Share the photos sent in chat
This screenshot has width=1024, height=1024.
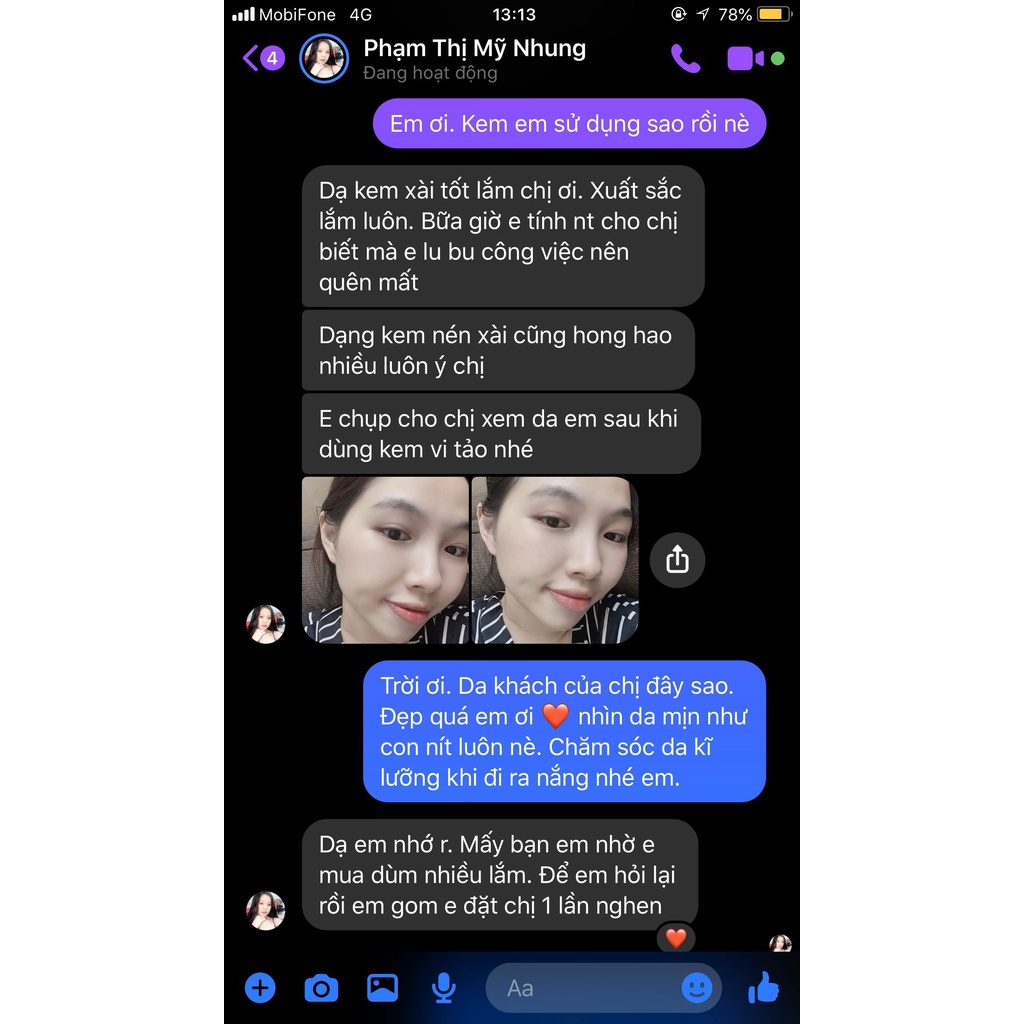click(x=677, y=559)
